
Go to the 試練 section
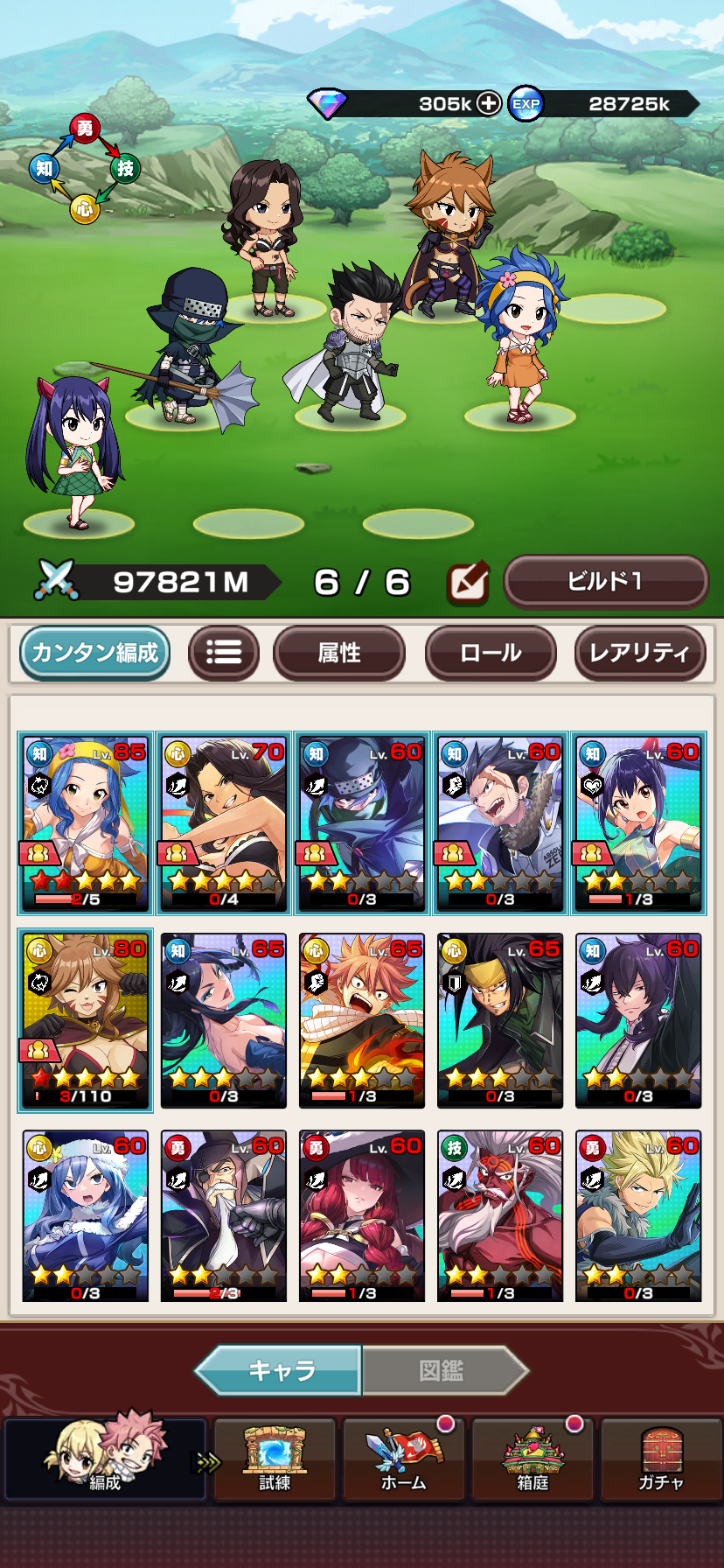pos(275,1459)
